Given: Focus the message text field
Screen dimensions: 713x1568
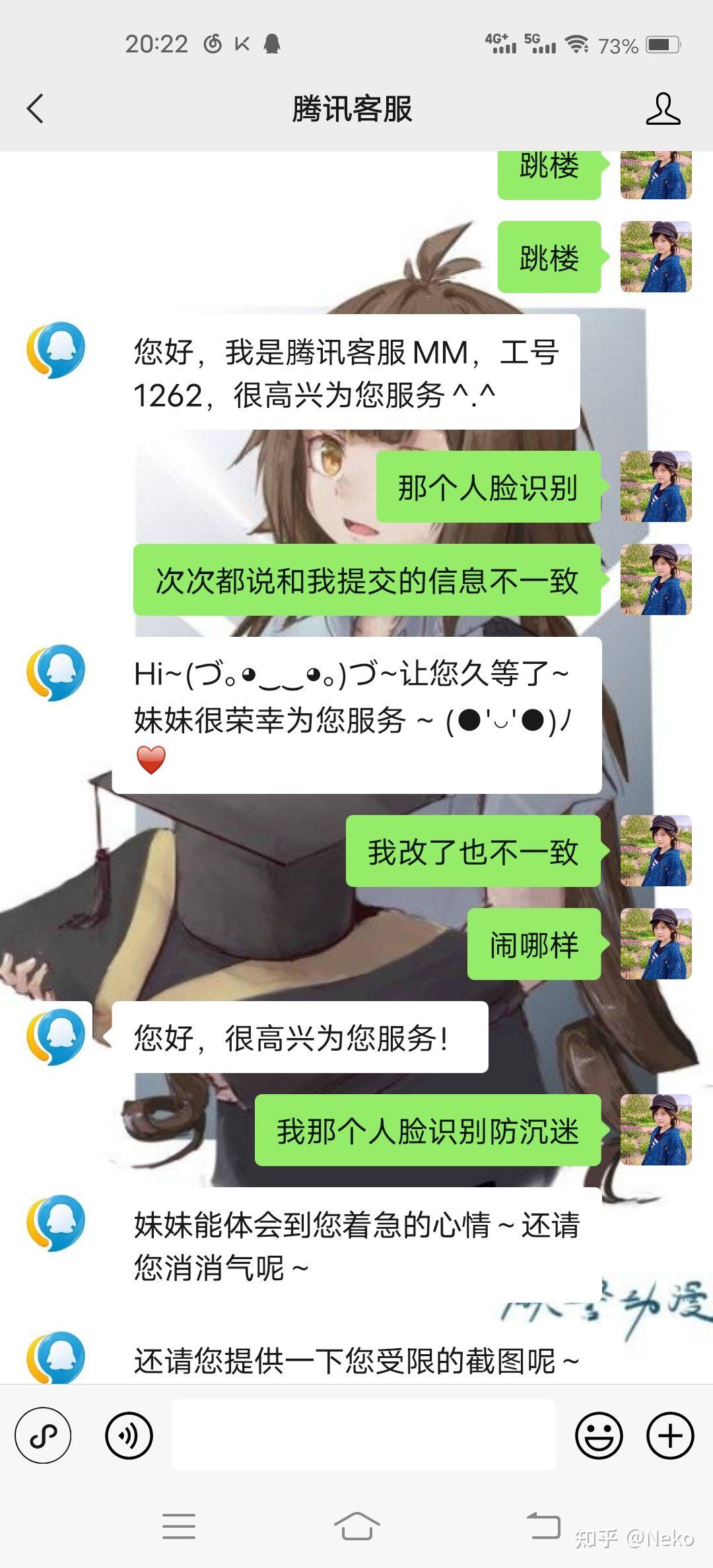Looking at the screenshot, I should click(x=363, y=1435).
